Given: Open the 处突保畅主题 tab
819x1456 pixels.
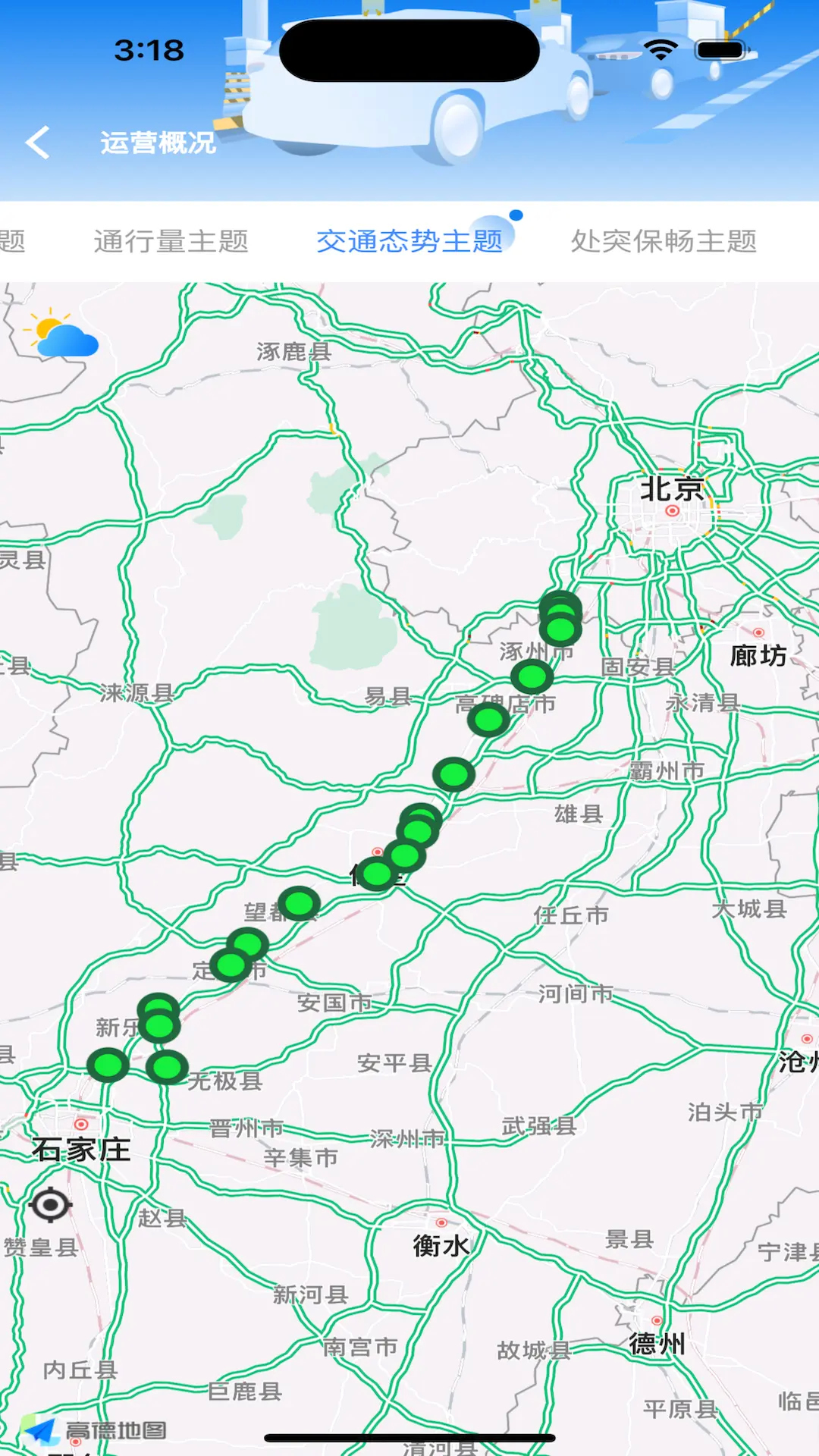Looking at the screenshot, I should pyautogui.click(x=664, y=241).
